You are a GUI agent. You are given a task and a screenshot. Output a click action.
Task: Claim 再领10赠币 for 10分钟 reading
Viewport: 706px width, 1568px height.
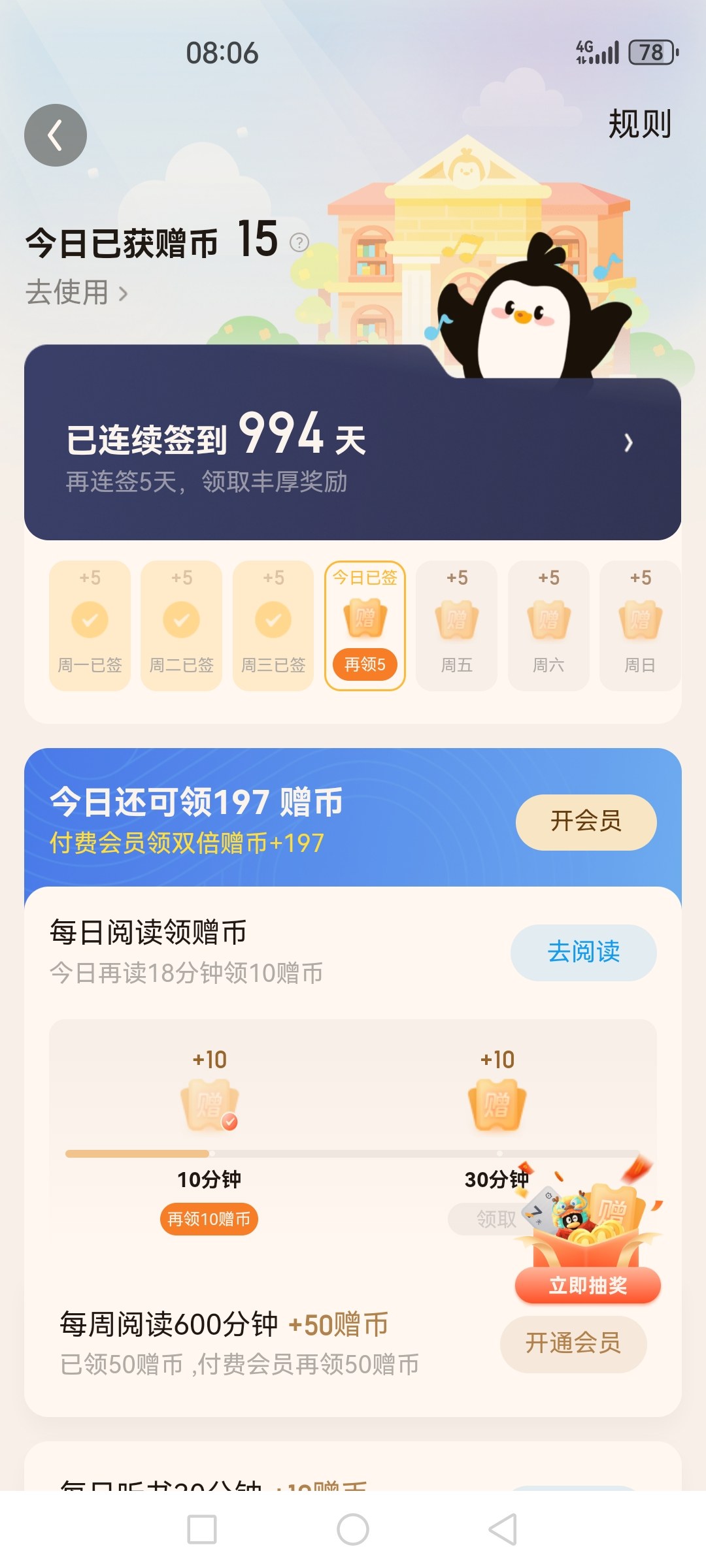click(x=209, y=1219)
